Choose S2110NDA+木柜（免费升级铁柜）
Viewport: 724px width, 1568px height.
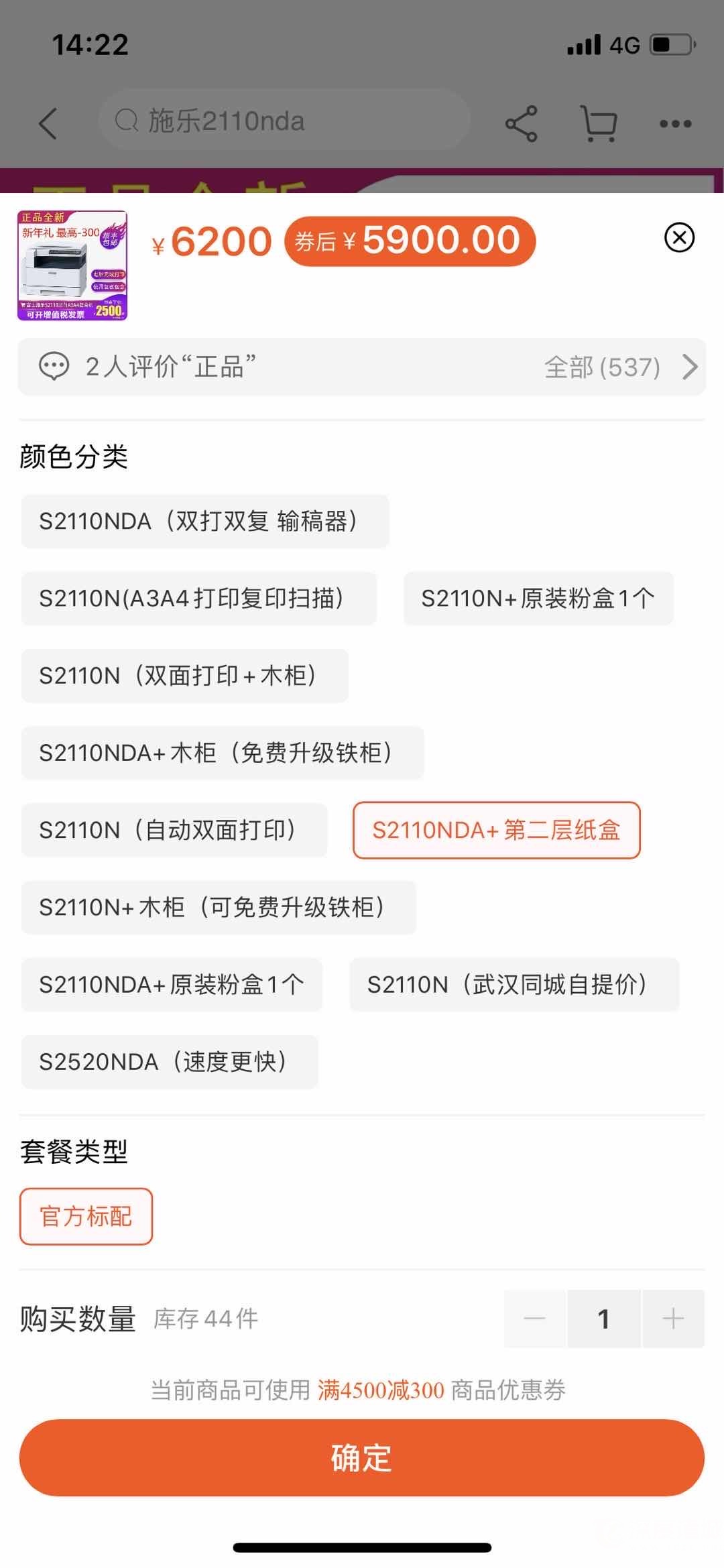223,753
